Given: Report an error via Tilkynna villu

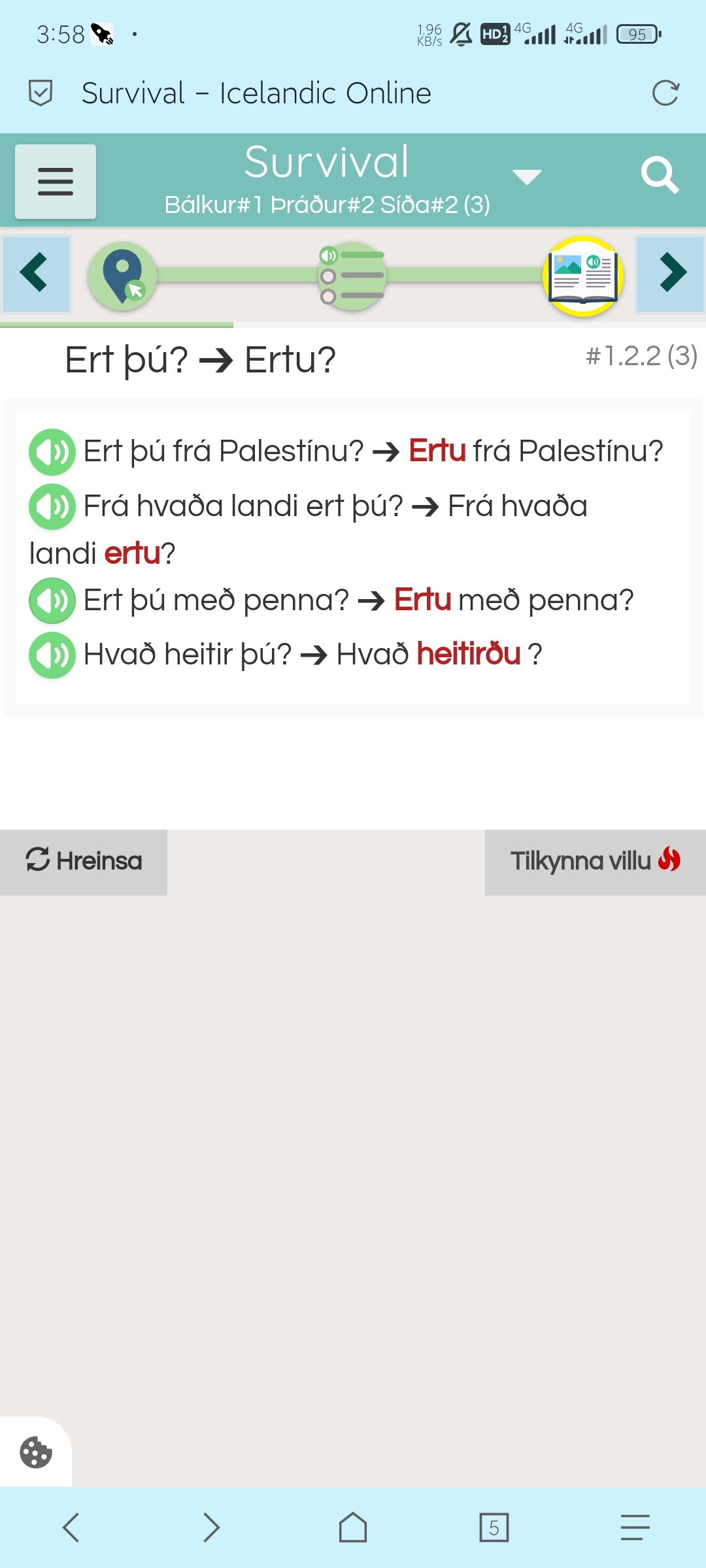Looking at the screenshot, I should [x=595, y=862].
